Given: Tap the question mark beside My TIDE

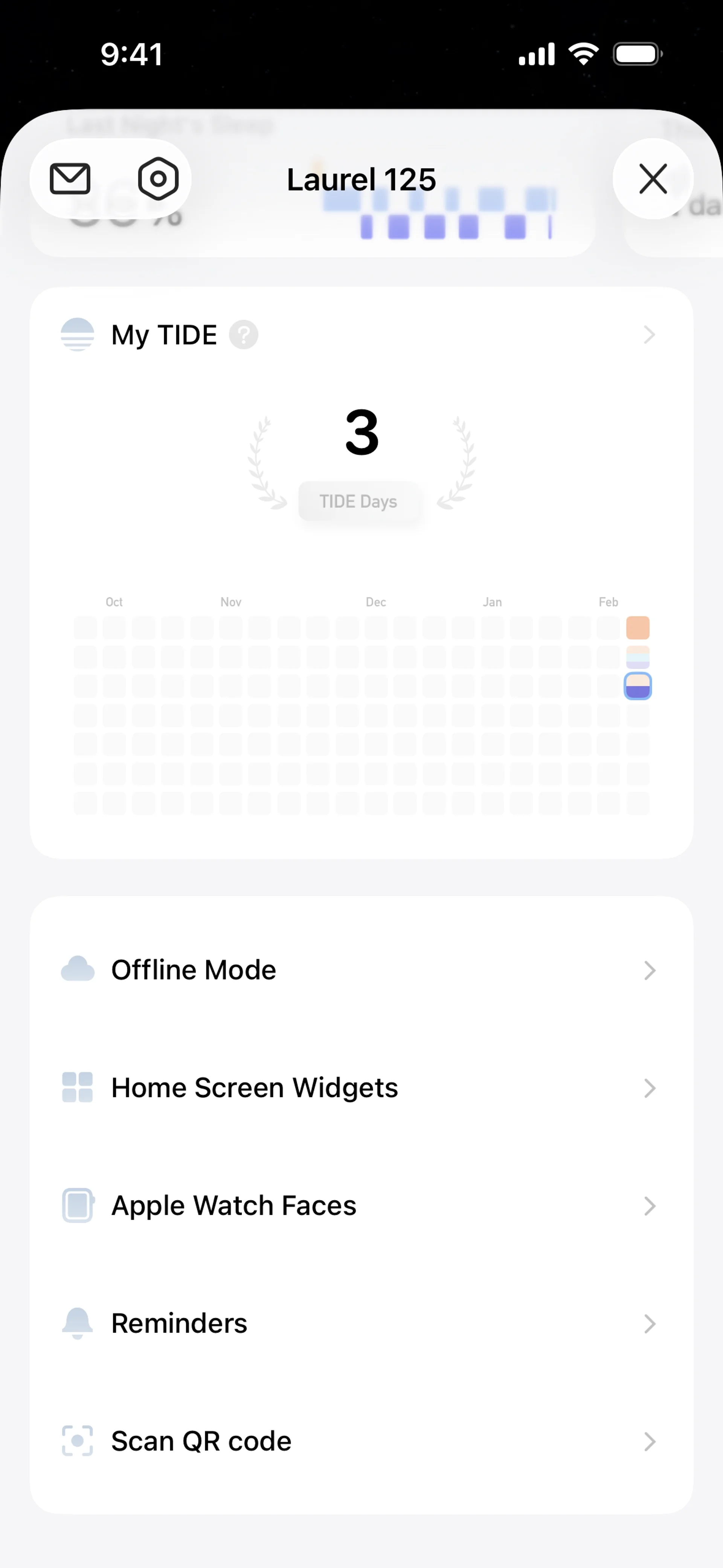Looking at the screenshot, I should pos(243,335).
